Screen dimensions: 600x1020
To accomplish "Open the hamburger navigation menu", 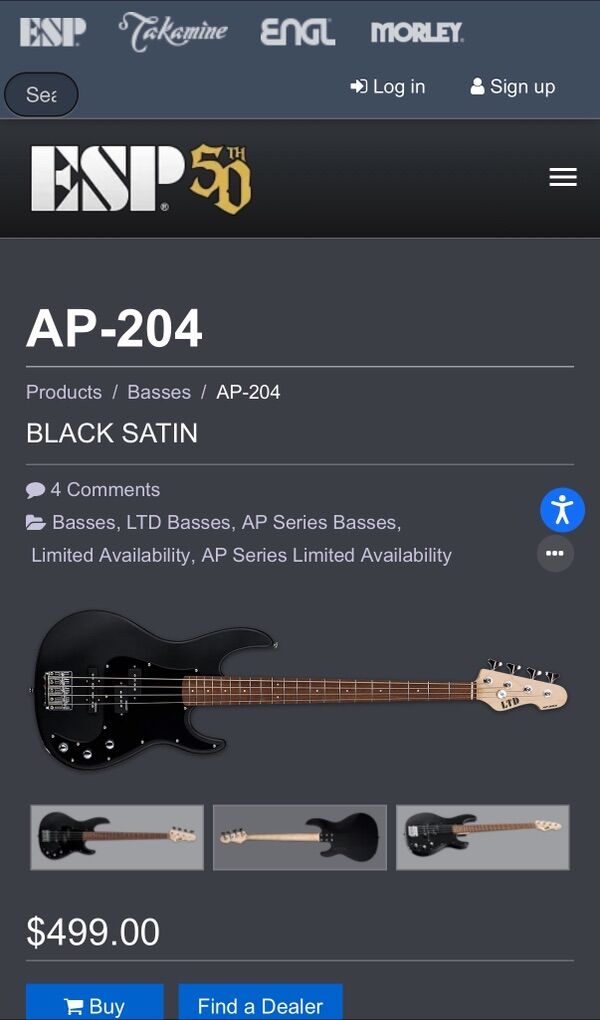I will [563, 177].
